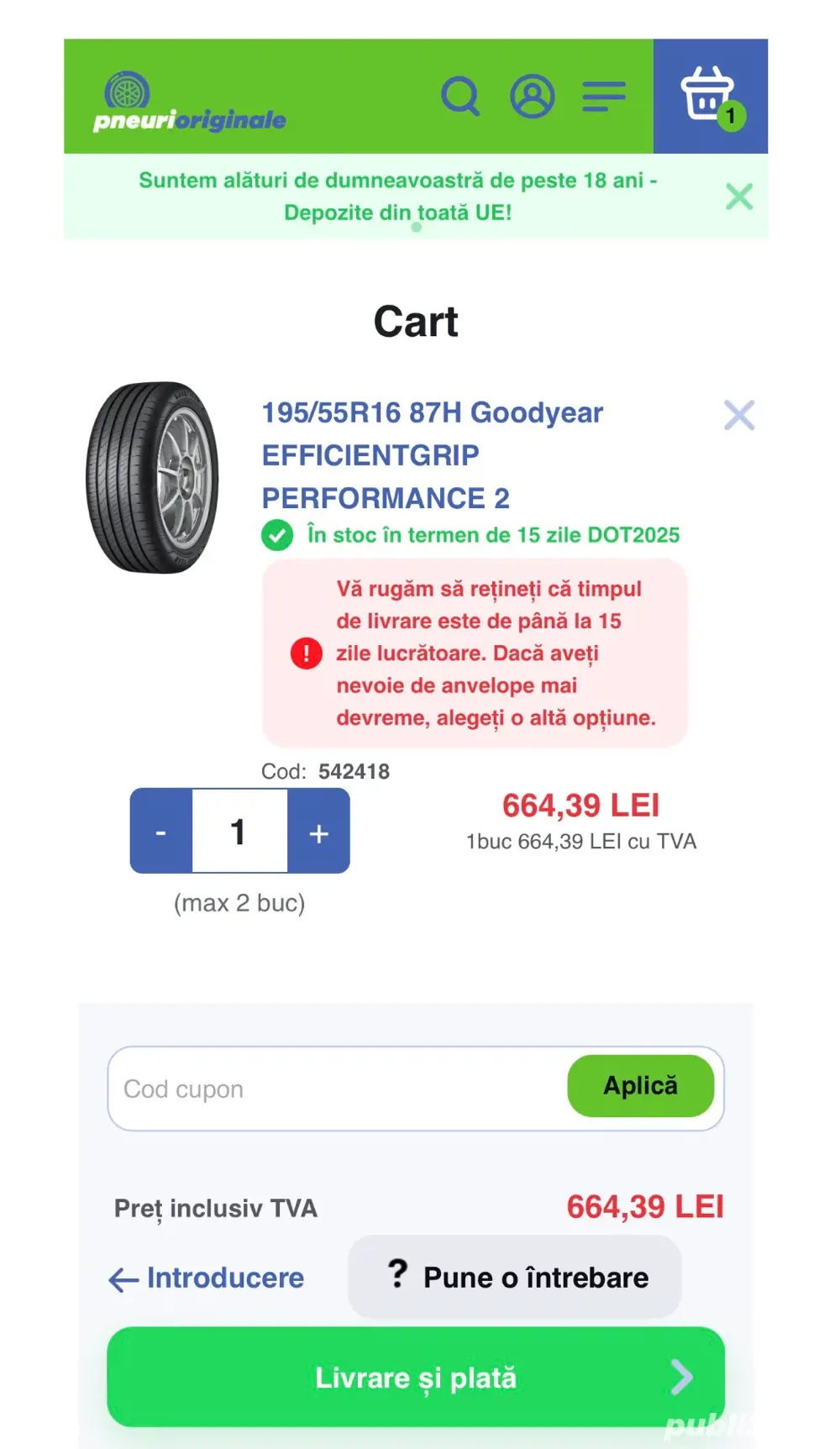This screenshot has height=1449, width=840.
Task: Click the red warning exclamation icon
Action: click(307, 653)
